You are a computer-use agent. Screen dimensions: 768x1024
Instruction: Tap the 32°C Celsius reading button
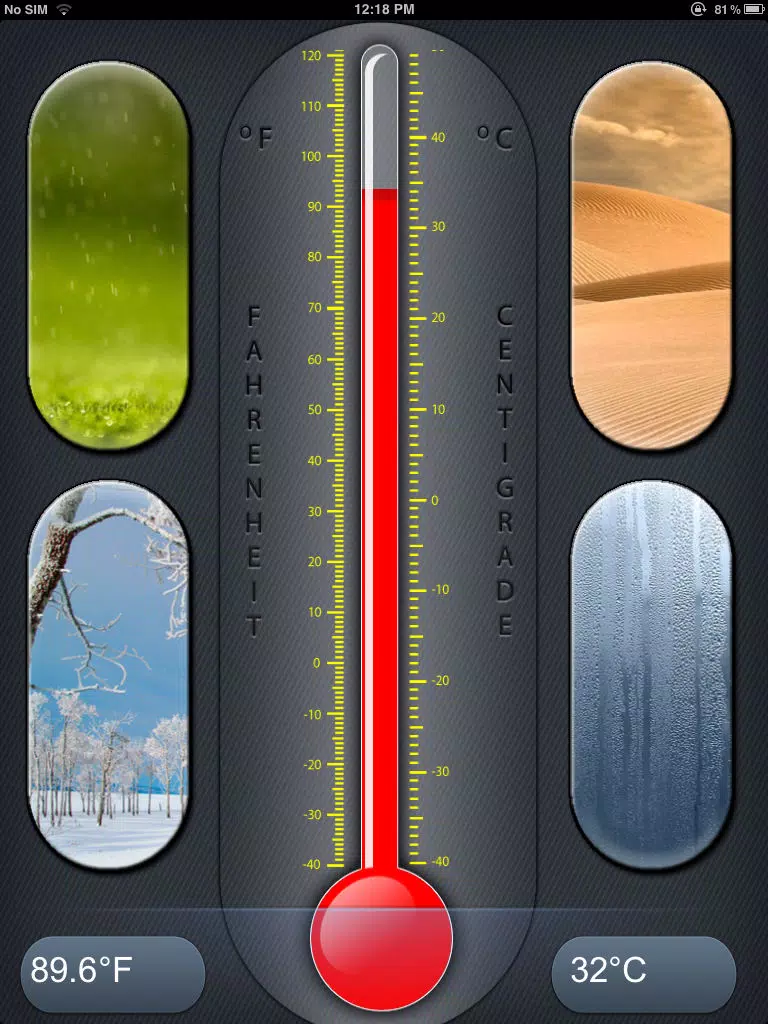[644, 973]
